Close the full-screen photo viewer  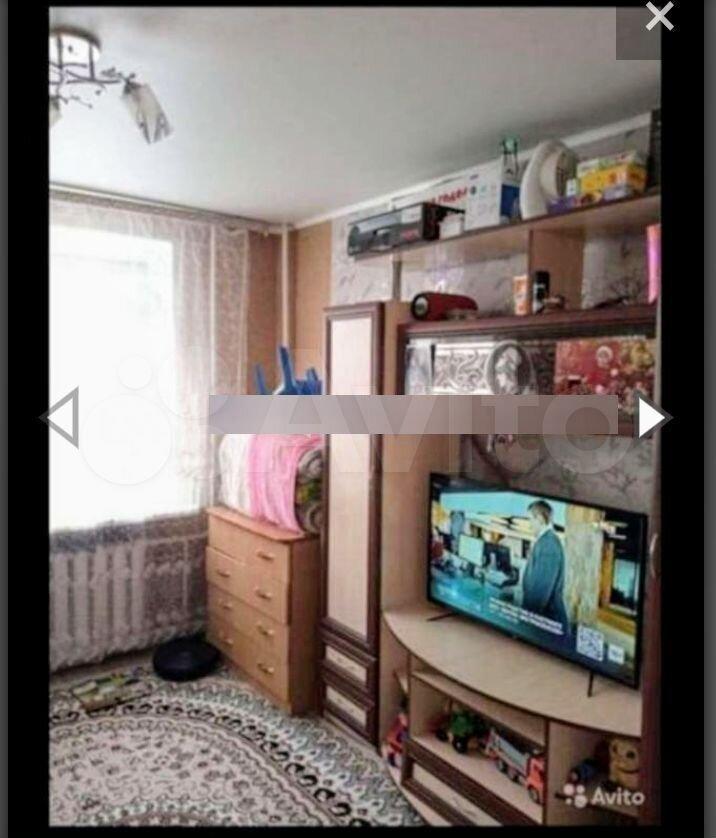pyautogui.click(x=658, y=17)
